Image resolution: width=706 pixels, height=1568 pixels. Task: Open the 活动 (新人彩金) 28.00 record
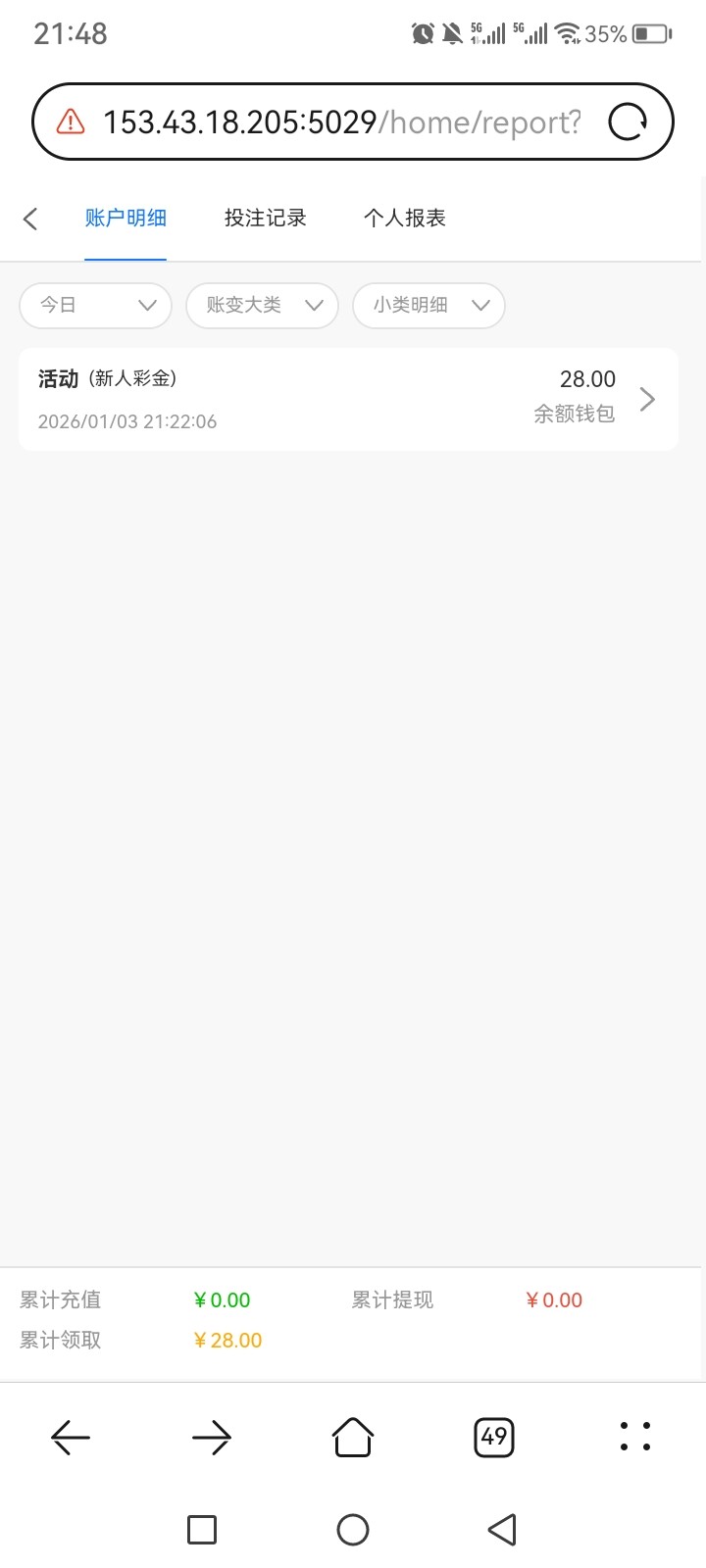(348, 399)
